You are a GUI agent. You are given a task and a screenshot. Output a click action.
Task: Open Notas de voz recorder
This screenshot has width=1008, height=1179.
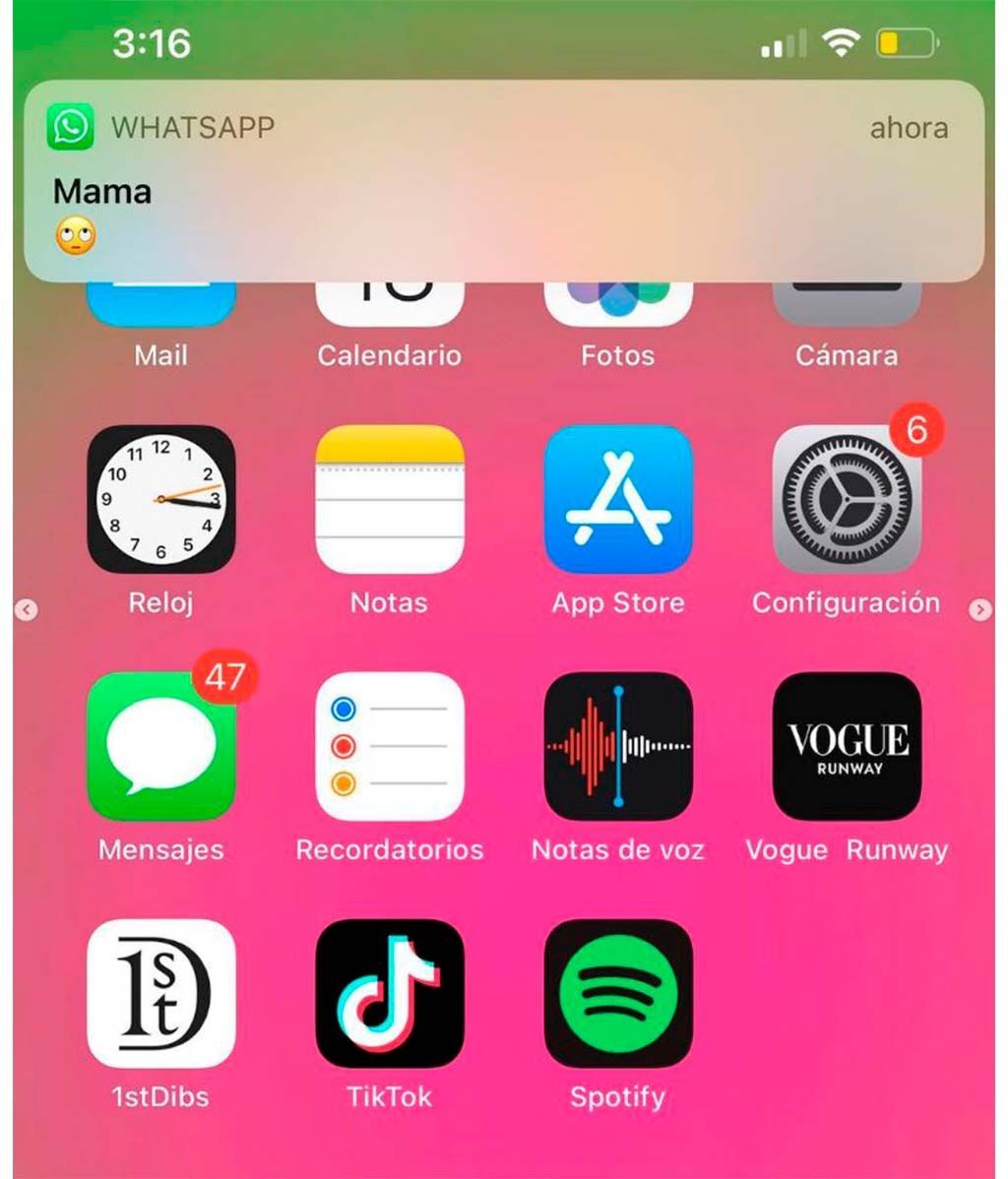click(x=618, y=746)
